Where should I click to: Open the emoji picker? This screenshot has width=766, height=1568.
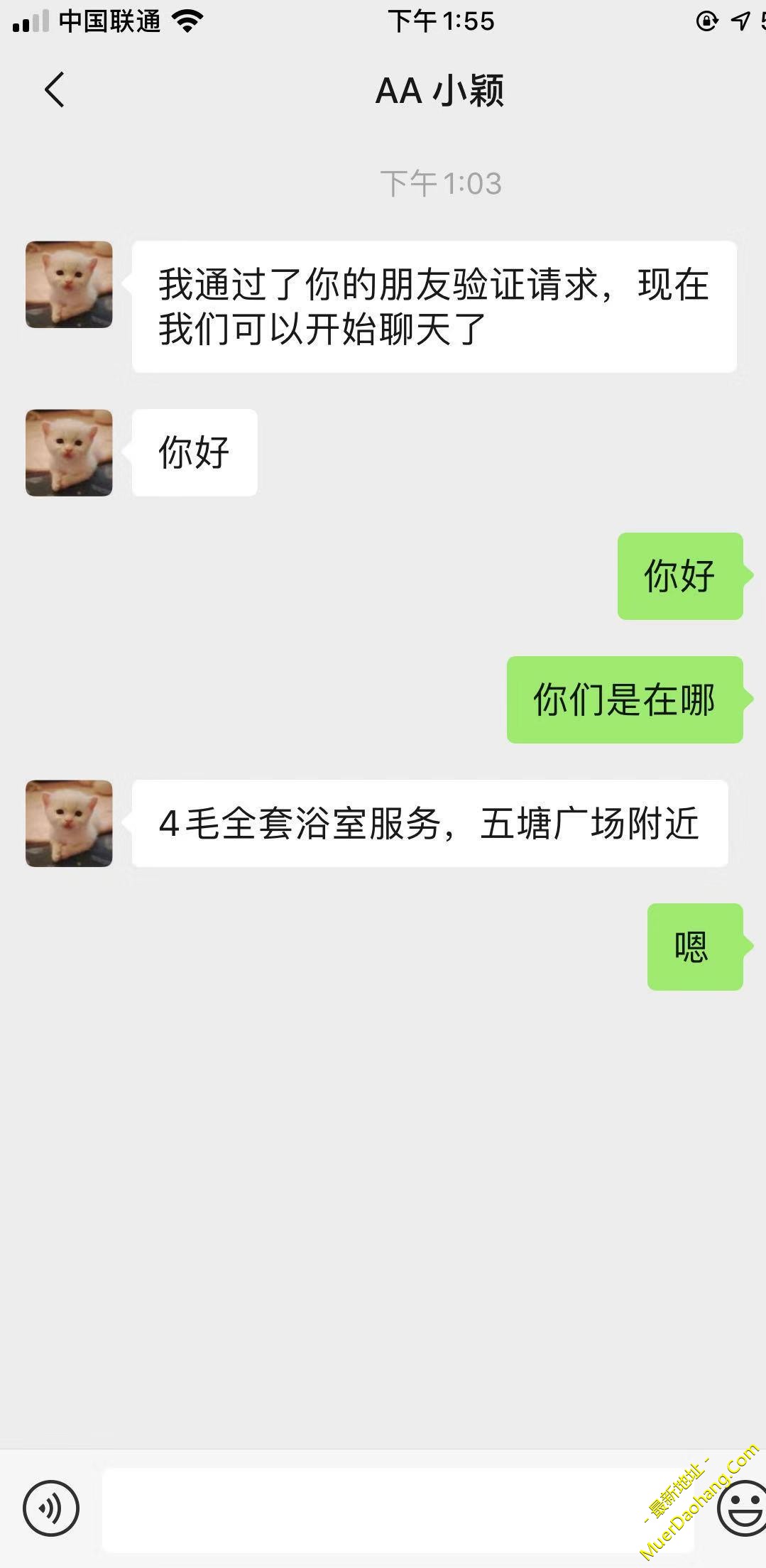[x=743, y=1508]
